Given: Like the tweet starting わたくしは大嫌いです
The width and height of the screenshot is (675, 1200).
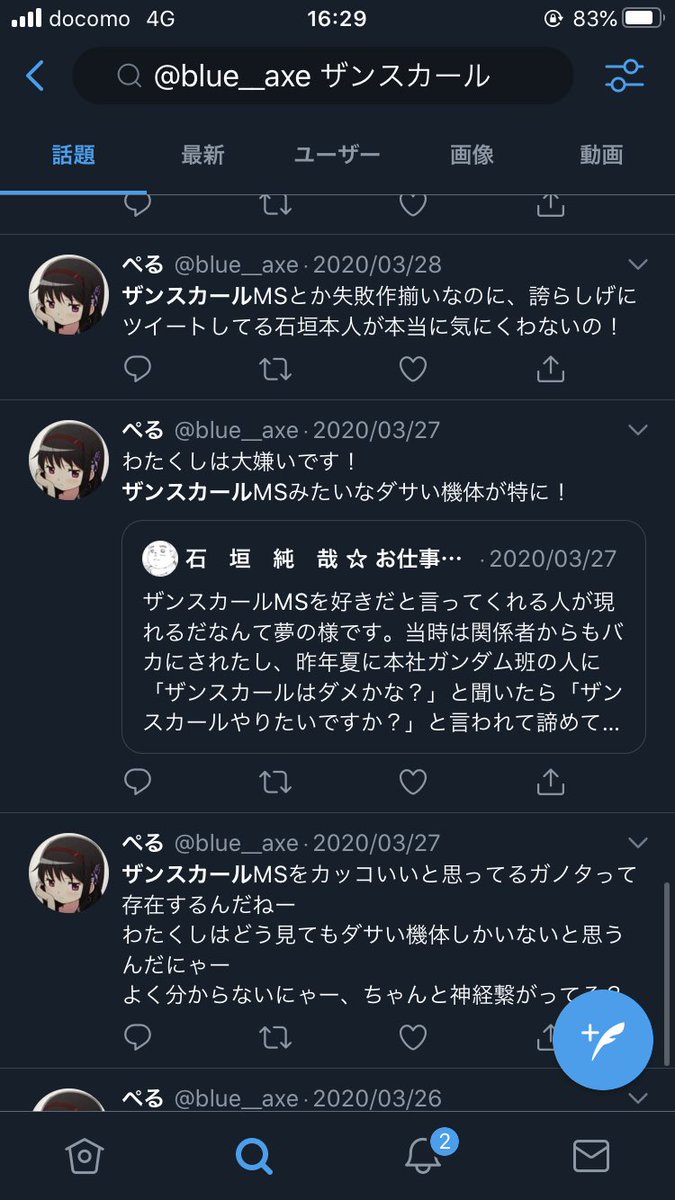Looking at the screenshot, I should point(413,781).
